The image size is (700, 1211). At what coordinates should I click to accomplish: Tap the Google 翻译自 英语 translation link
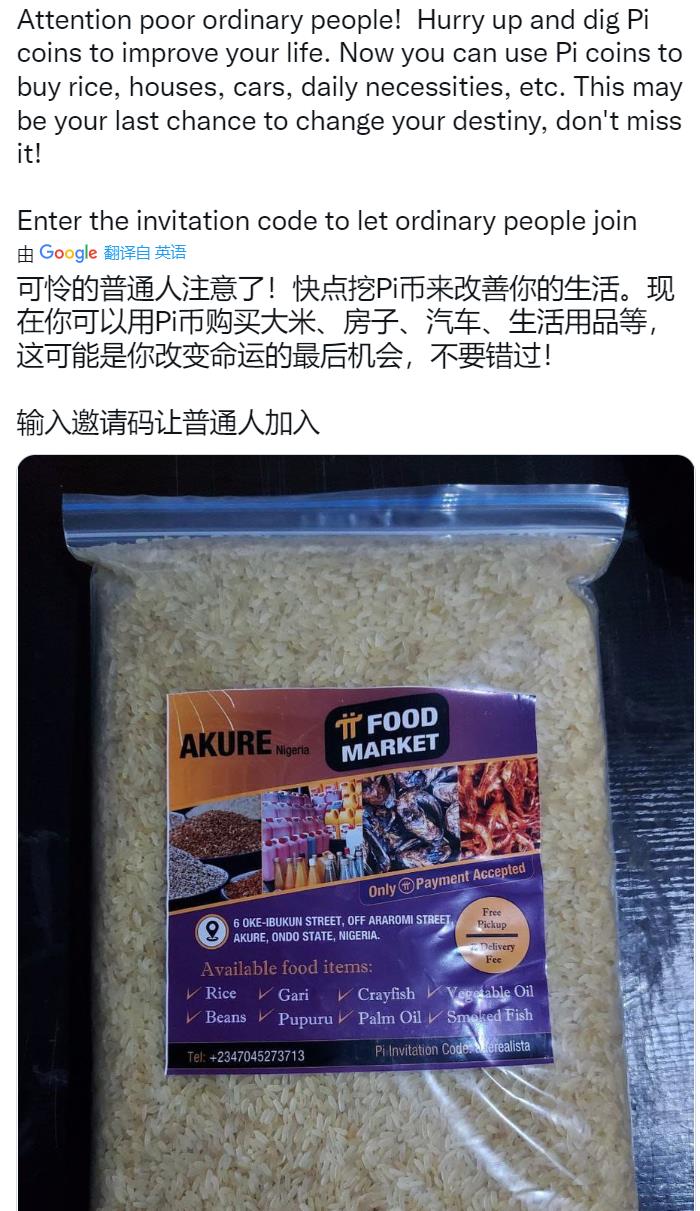(144, 252)
